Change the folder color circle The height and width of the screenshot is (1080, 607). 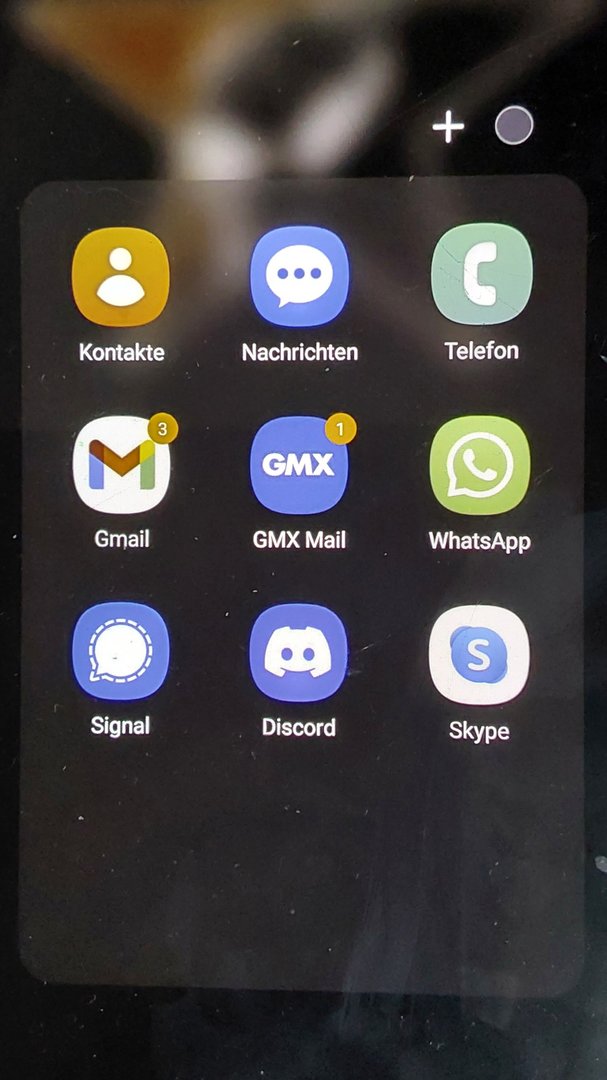(x=514, y=126)
